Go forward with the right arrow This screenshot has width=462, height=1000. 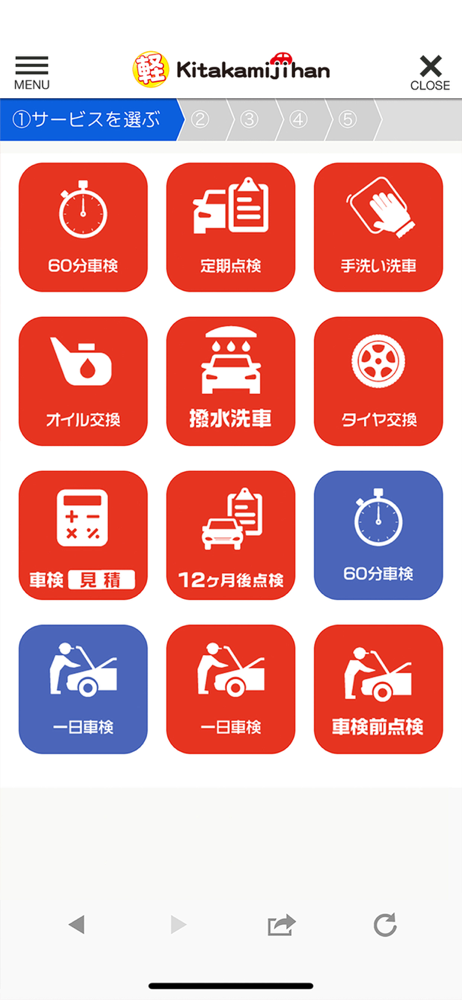[179, 924]
